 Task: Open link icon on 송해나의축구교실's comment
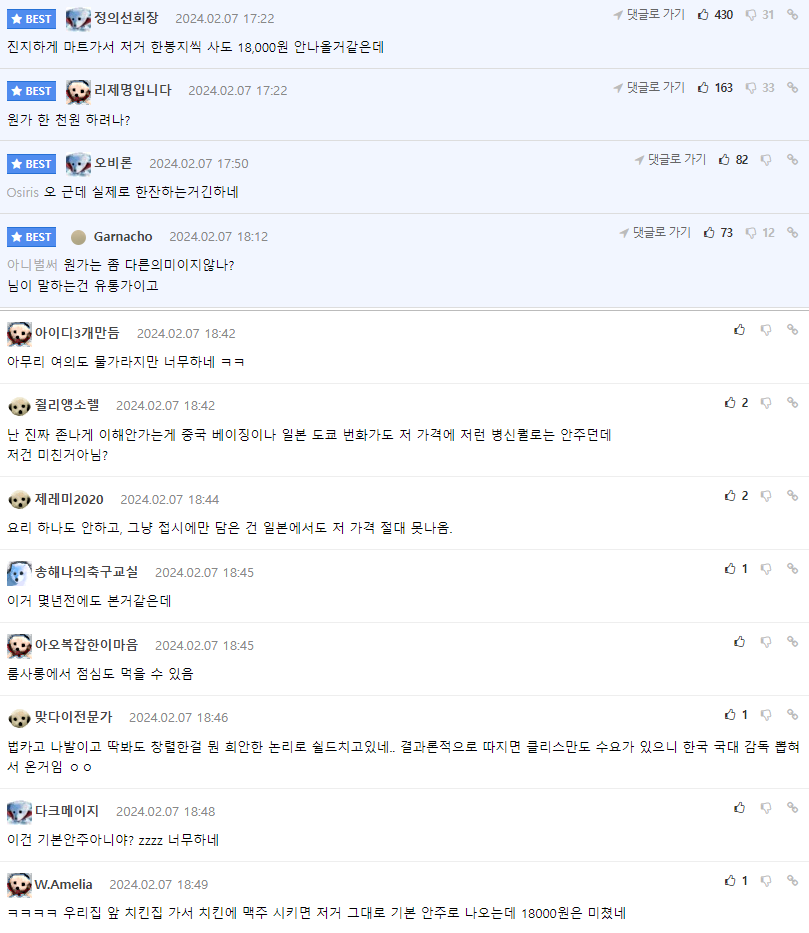(x=792, y=569)
